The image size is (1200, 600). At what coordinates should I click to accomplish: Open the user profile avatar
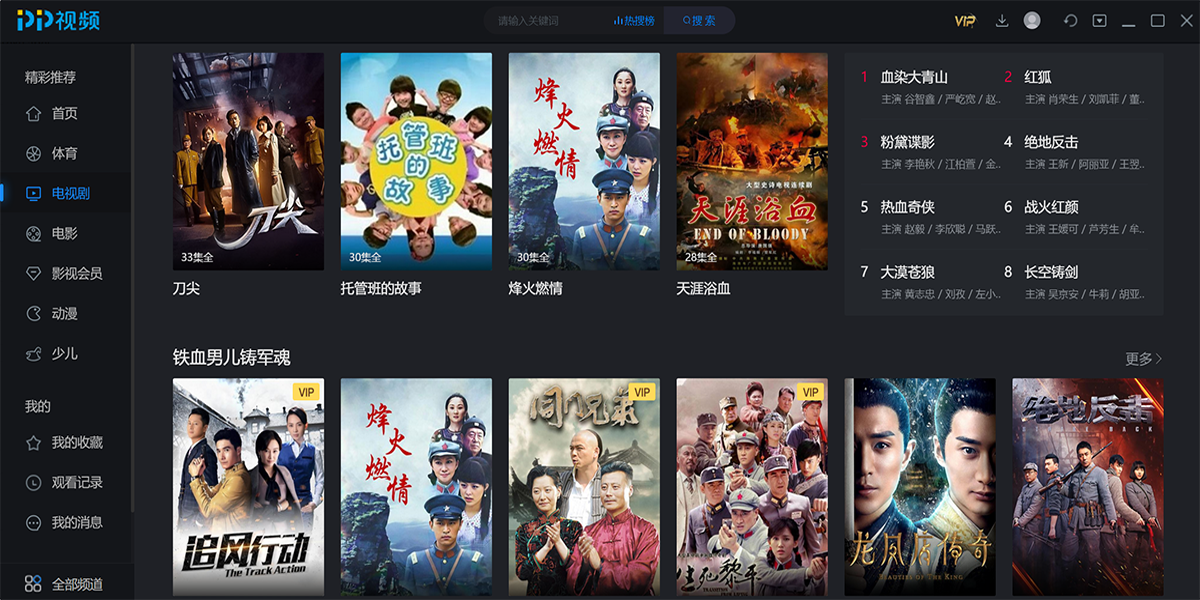[x=1032, y=21]
